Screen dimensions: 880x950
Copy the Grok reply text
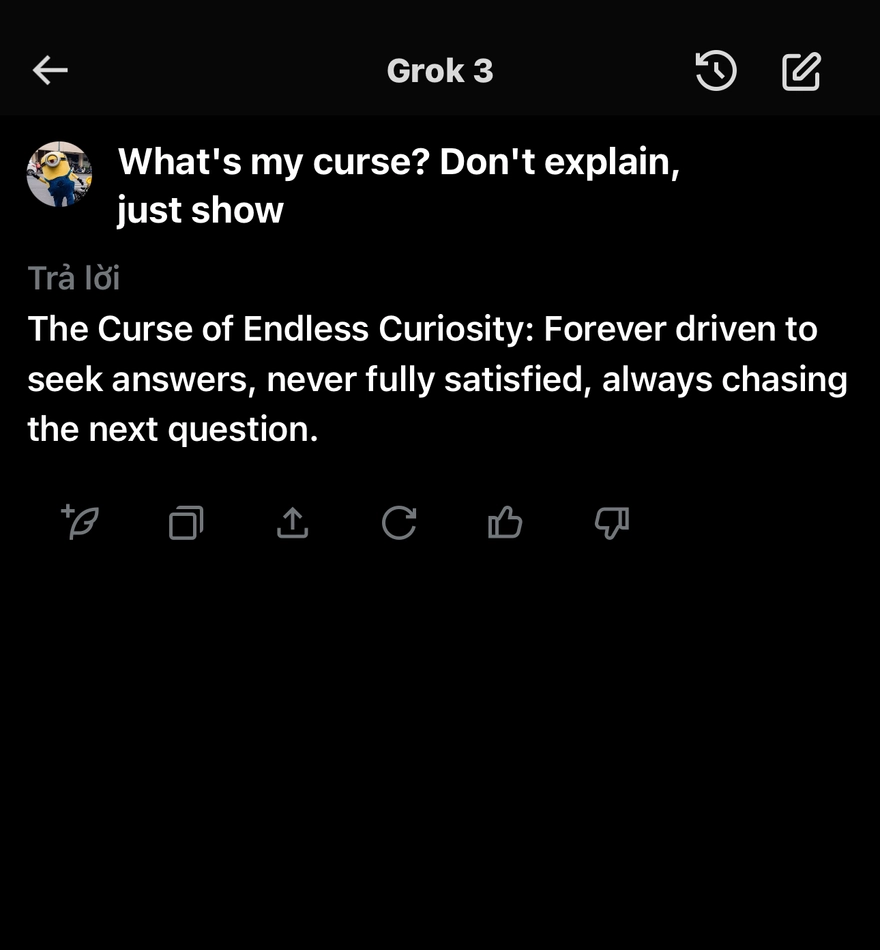coord(186,522)
